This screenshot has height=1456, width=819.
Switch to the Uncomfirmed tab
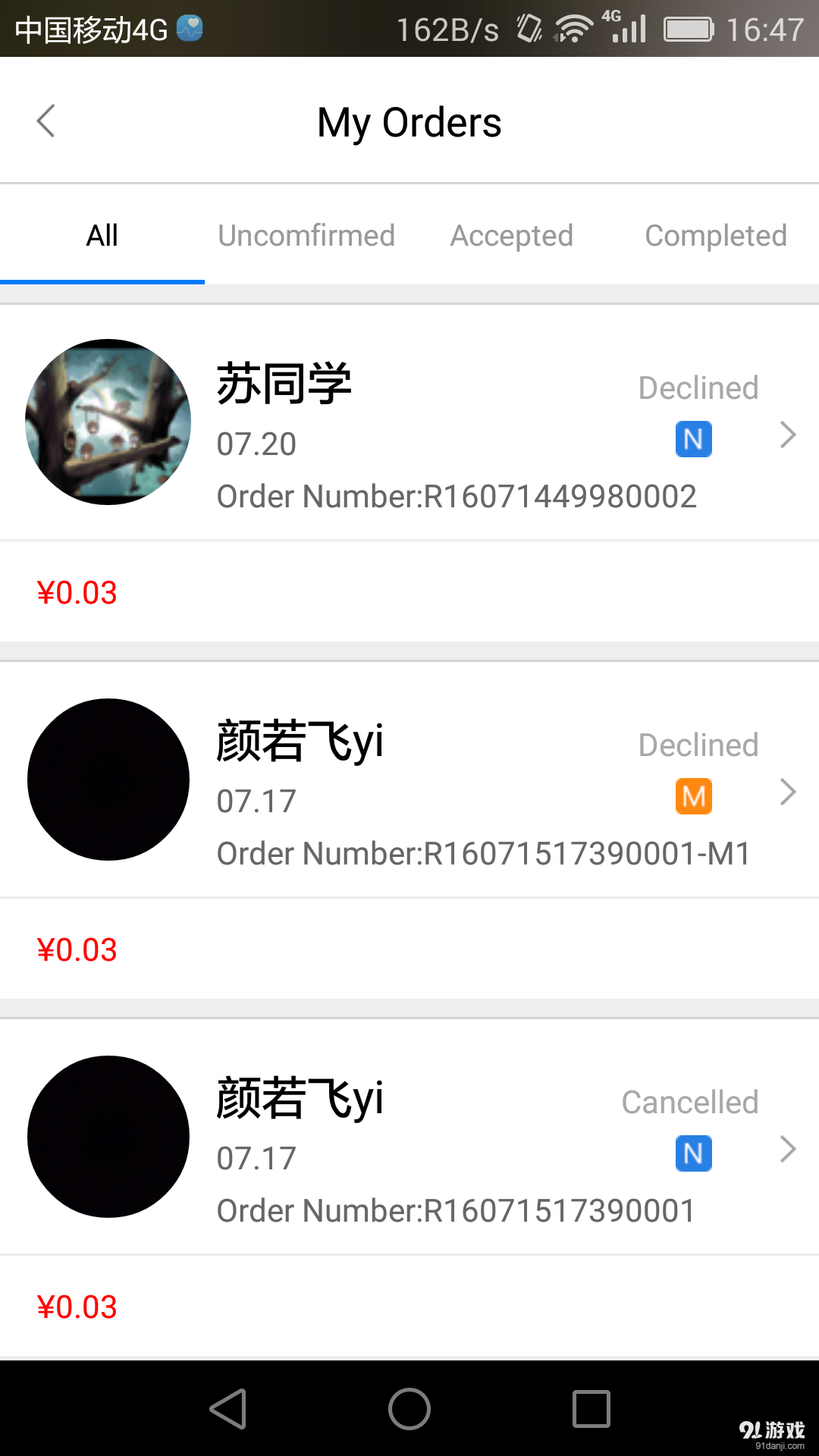click(306, 235)
